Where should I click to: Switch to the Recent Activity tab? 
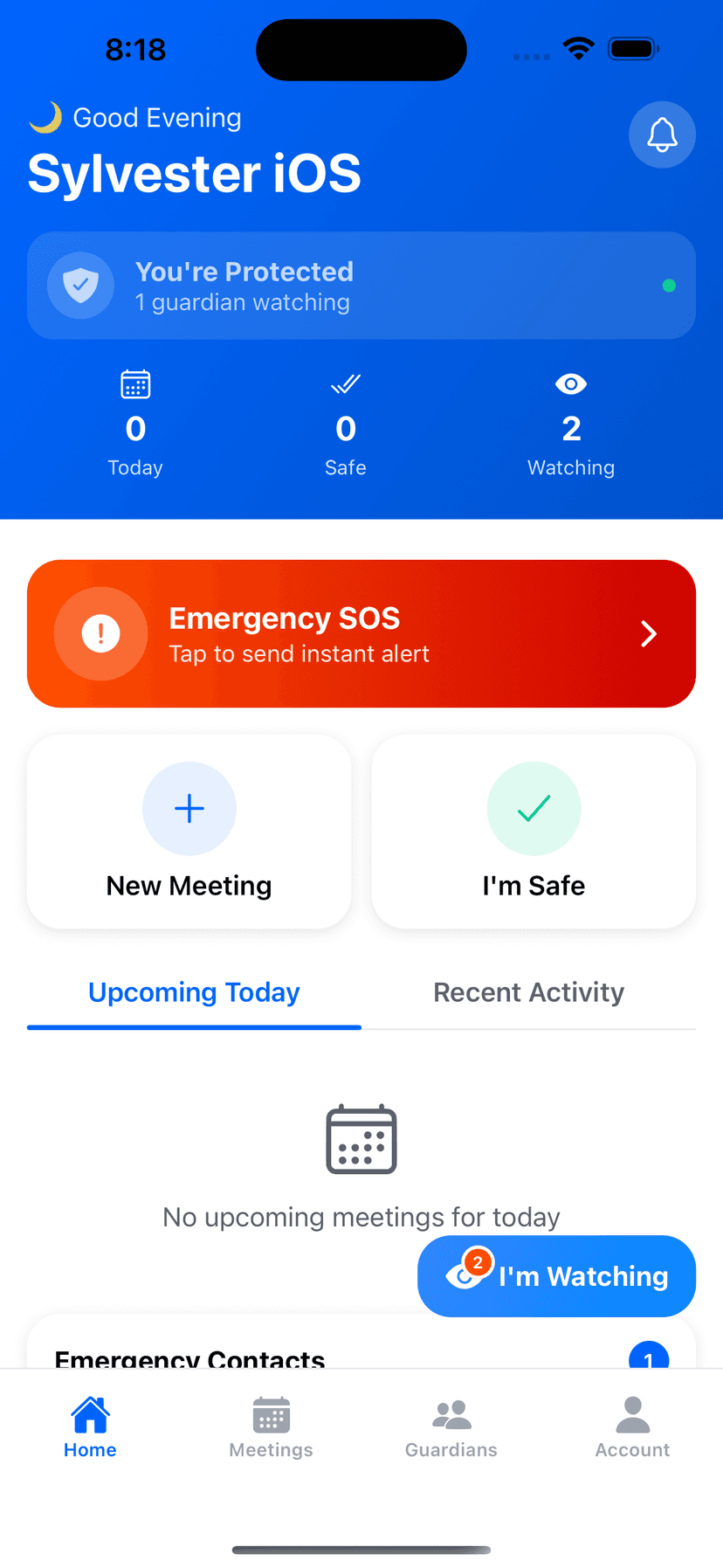[528, 992]
